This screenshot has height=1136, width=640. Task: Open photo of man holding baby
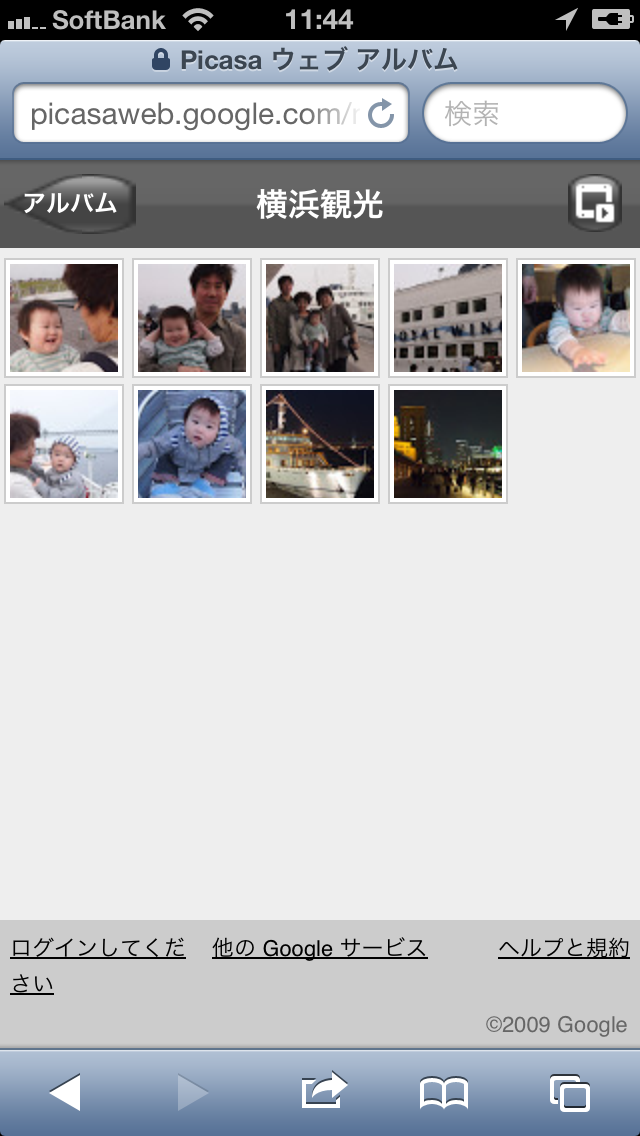tap(192, 318)
